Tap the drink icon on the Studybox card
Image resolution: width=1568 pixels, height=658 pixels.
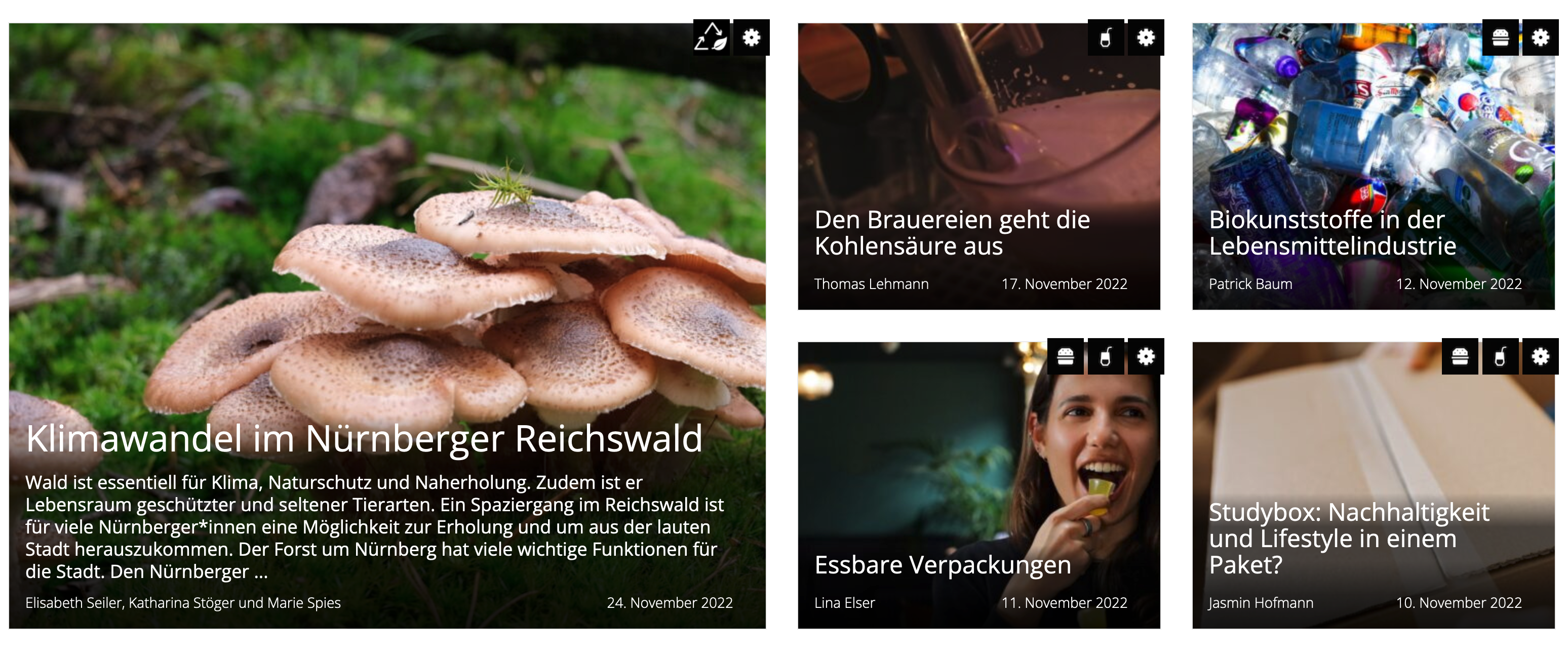point(1500,356)
